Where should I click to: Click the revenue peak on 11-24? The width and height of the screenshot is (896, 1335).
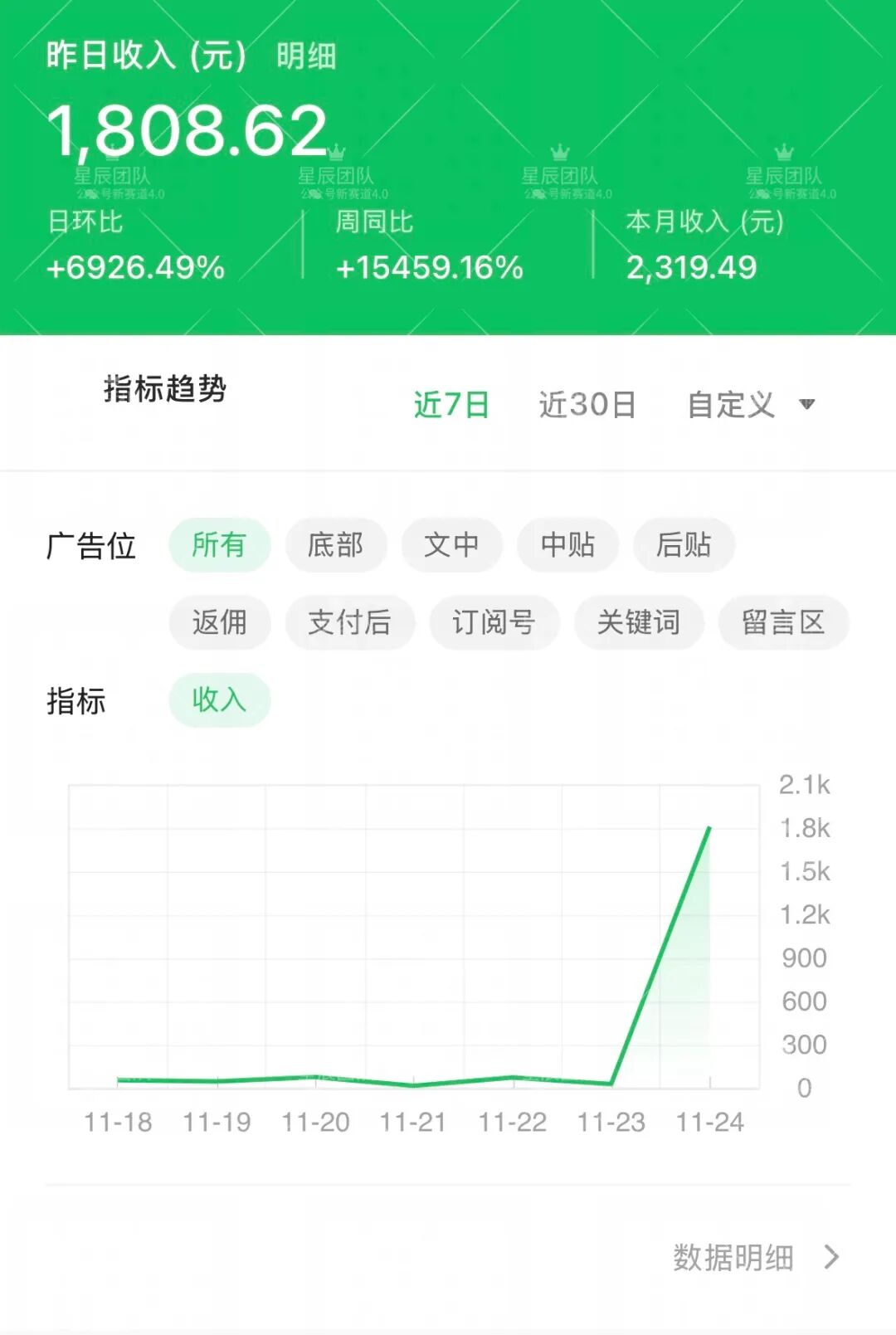point(709,828)
